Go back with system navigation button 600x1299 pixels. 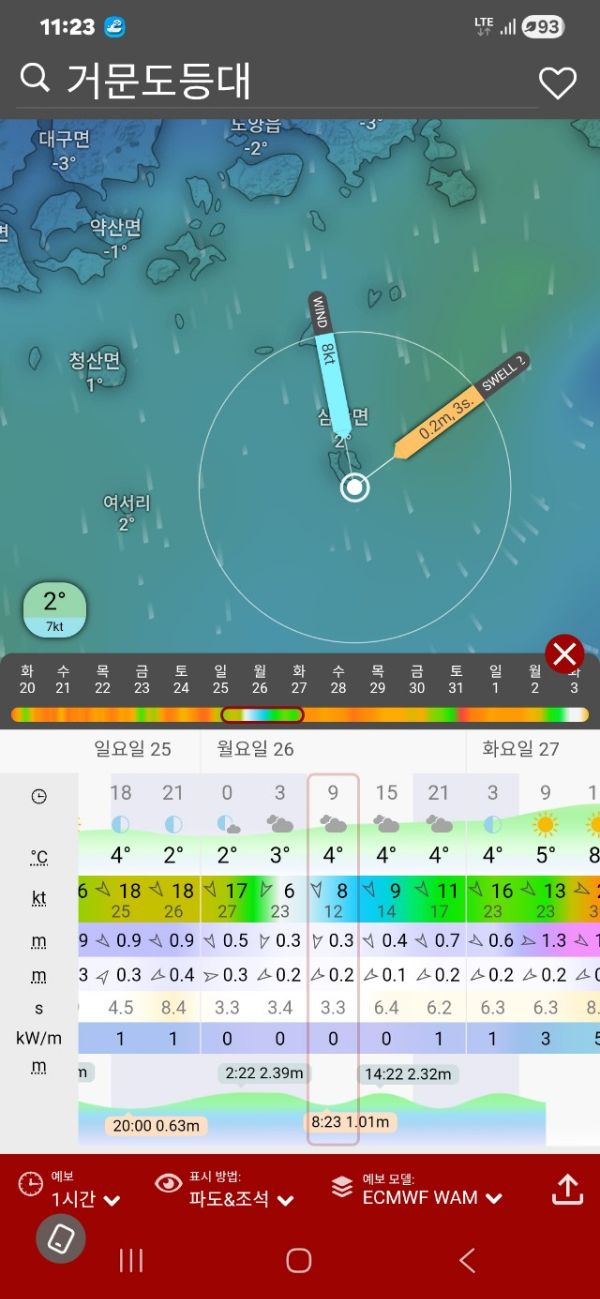(467, 1260)
